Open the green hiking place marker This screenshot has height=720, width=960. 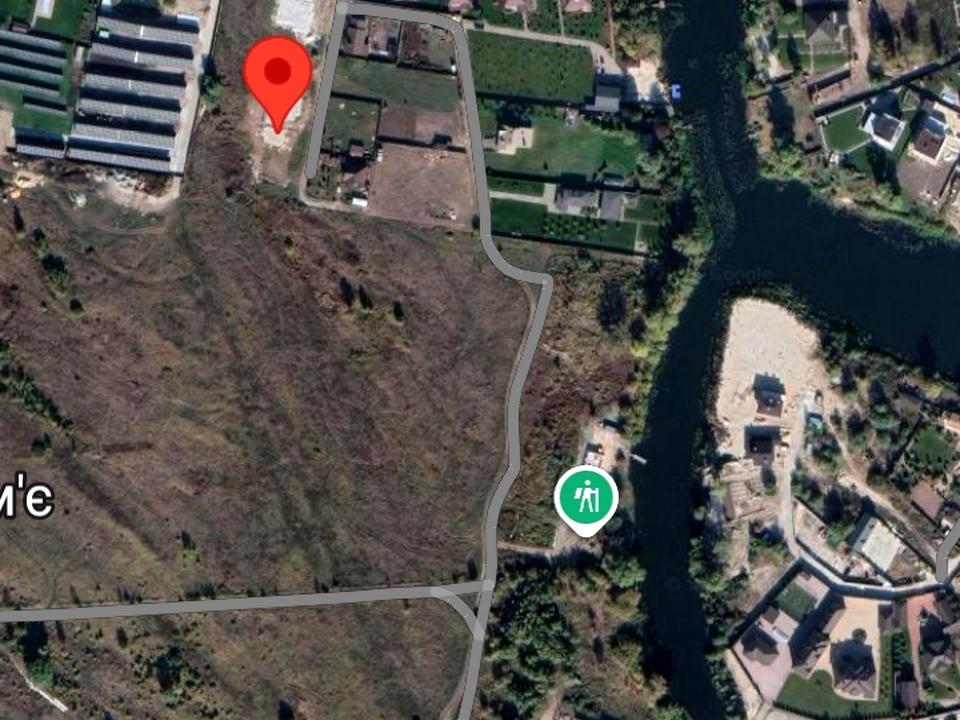tap(586, 497)
